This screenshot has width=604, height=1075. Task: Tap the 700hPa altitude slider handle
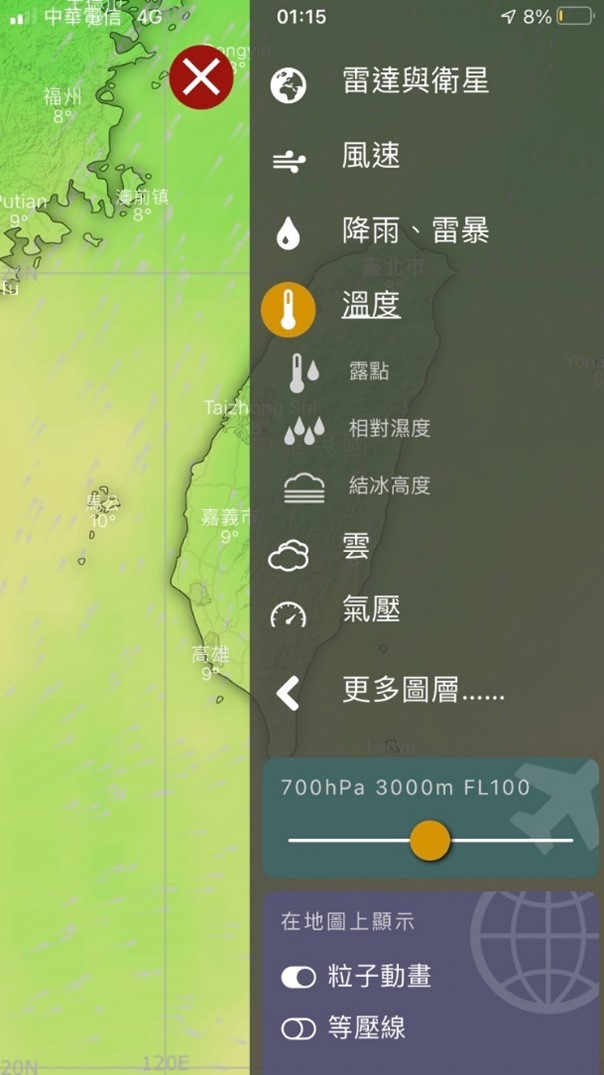coord(430,840)
